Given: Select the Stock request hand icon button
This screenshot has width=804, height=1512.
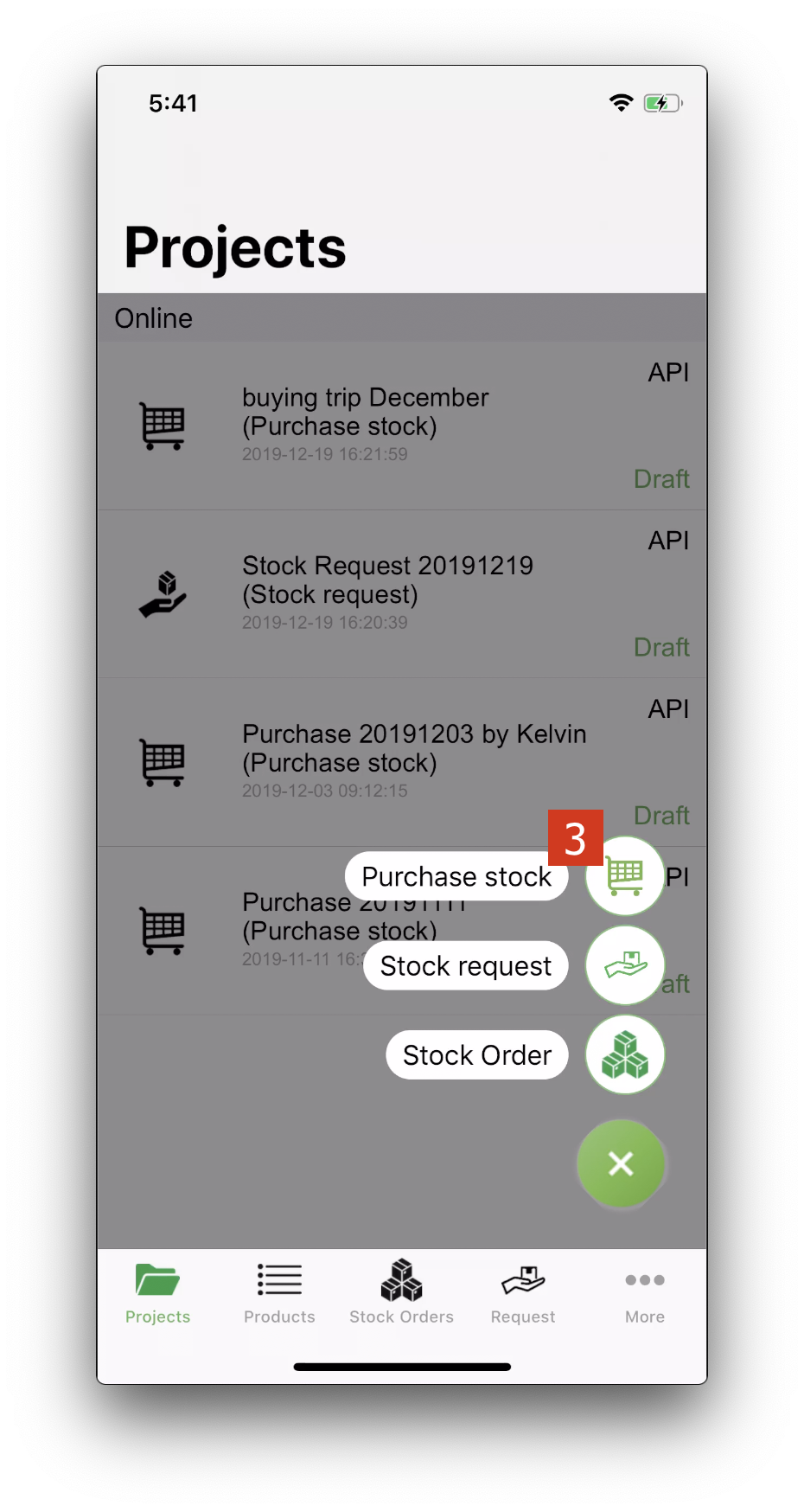Looking at the screenshot, I should pos(625,965).
